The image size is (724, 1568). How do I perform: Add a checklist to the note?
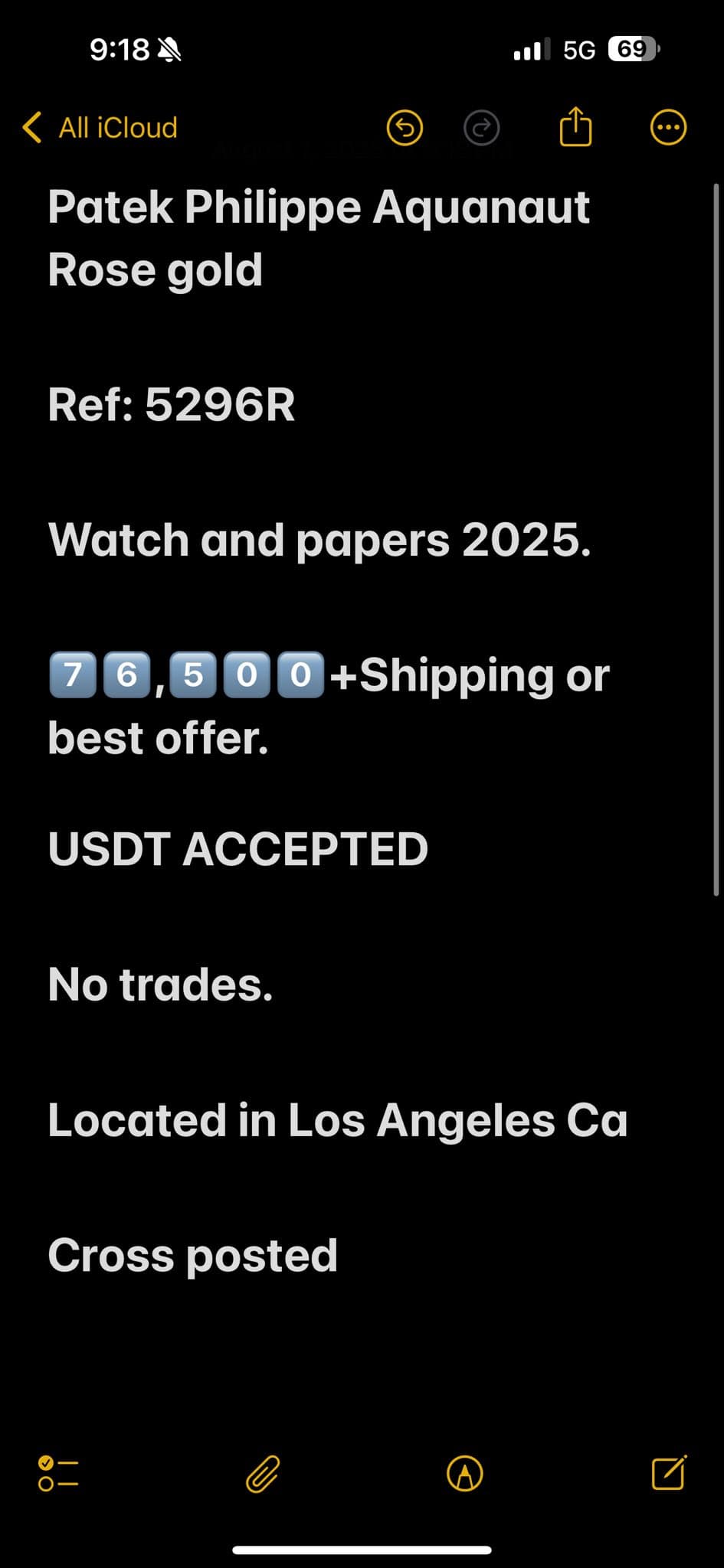coord(58,1473)
